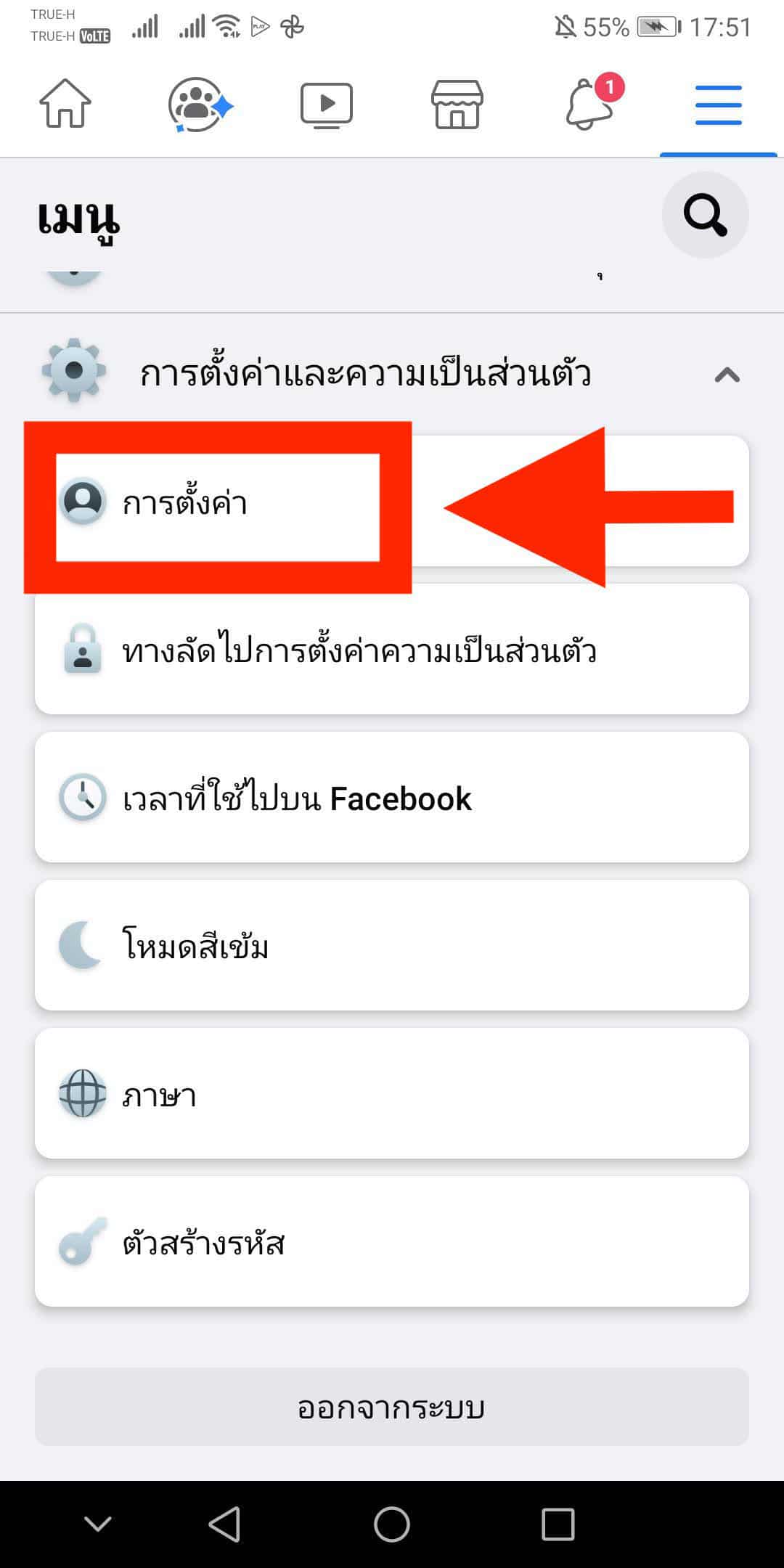The image size is (784, 1568).
Task: Open the Marketplace tab
Action: (457, 105)
